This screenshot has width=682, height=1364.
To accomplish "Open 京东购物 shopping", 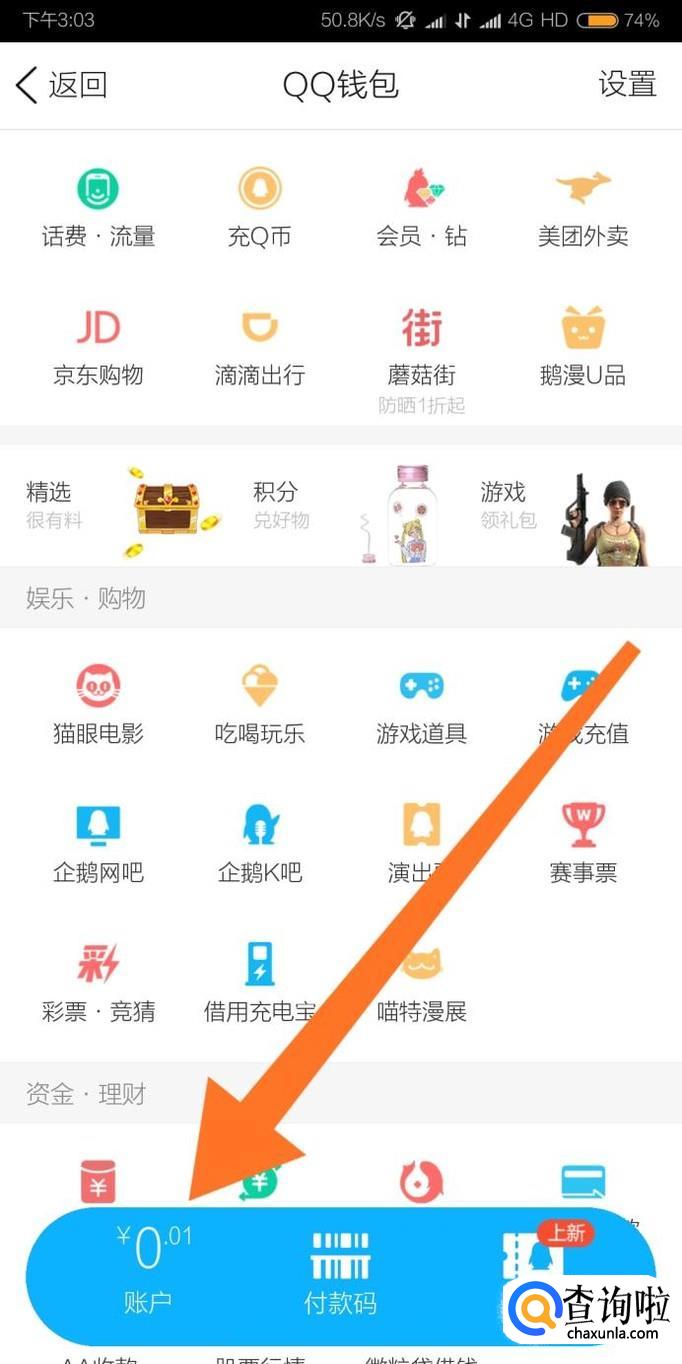I will [98, 347].
